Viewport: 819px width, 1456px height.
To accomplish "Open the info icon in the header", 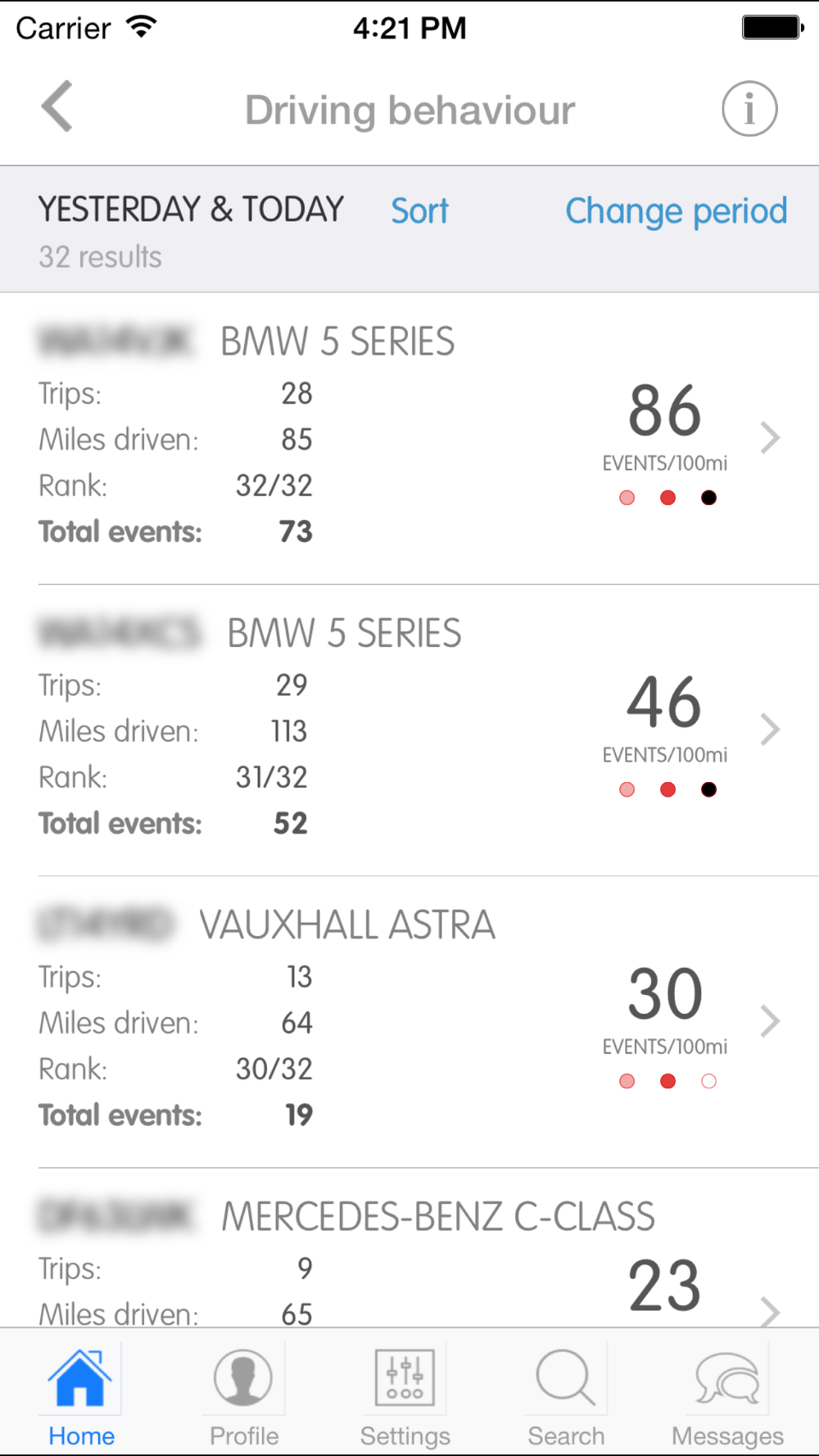I will [749, 109].
